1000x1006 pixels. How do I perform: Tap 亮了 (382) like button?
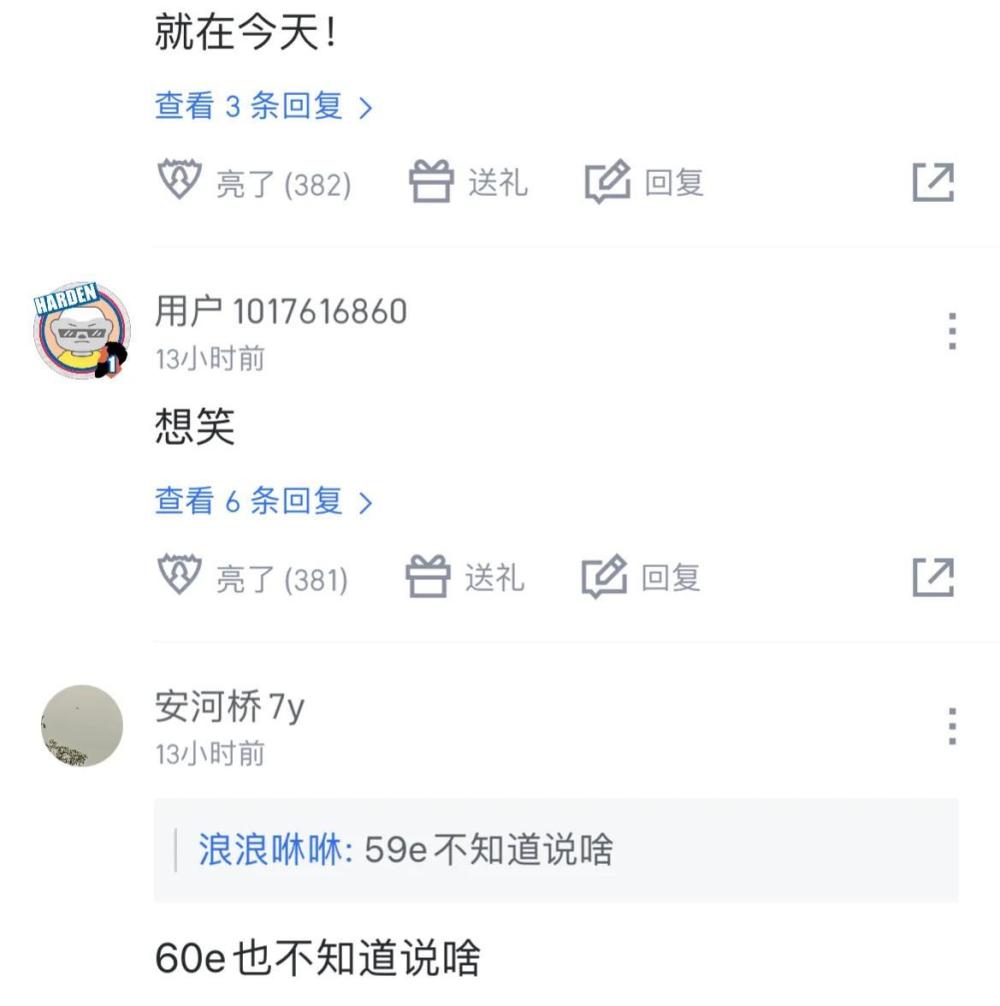coord(255,184)
